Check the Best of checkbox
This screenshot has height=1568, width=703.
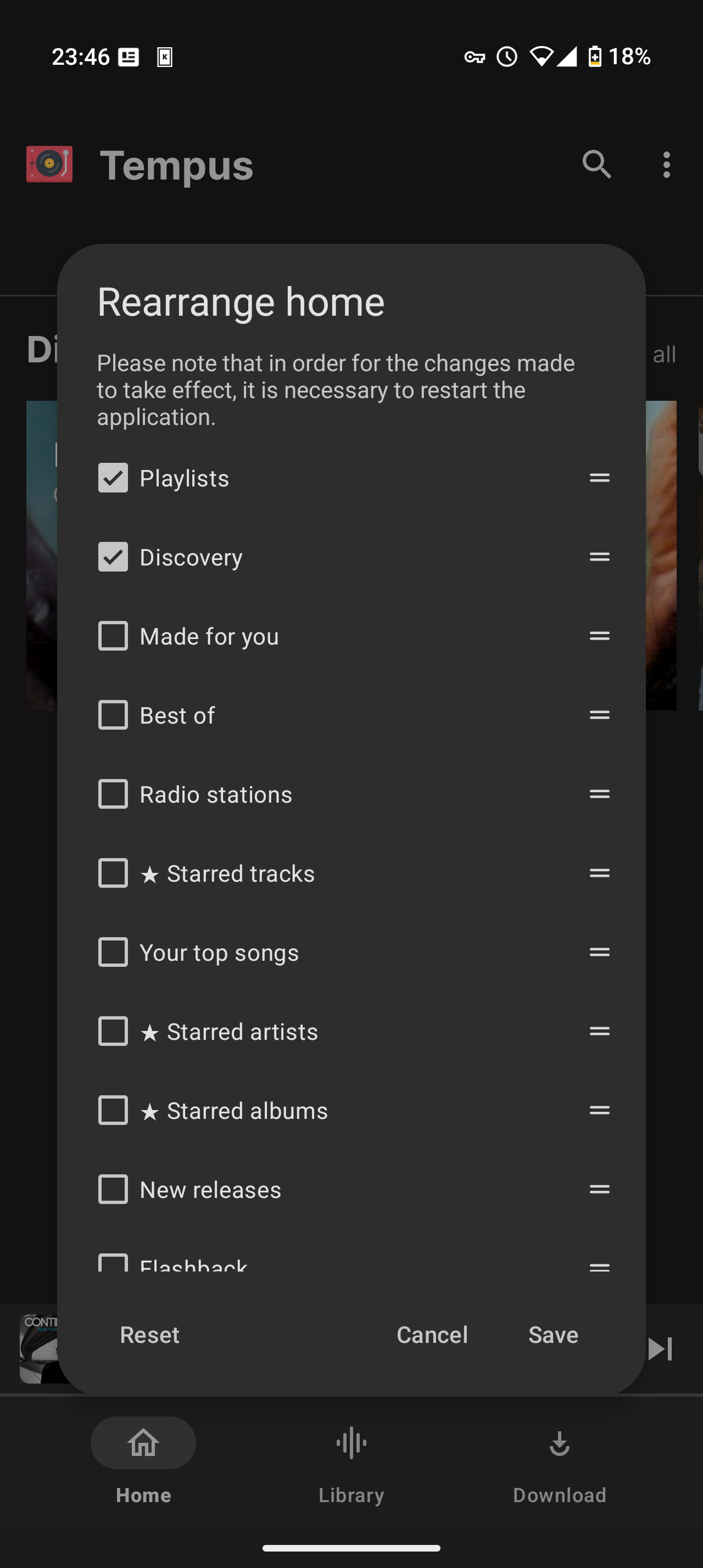click(113, 715)
